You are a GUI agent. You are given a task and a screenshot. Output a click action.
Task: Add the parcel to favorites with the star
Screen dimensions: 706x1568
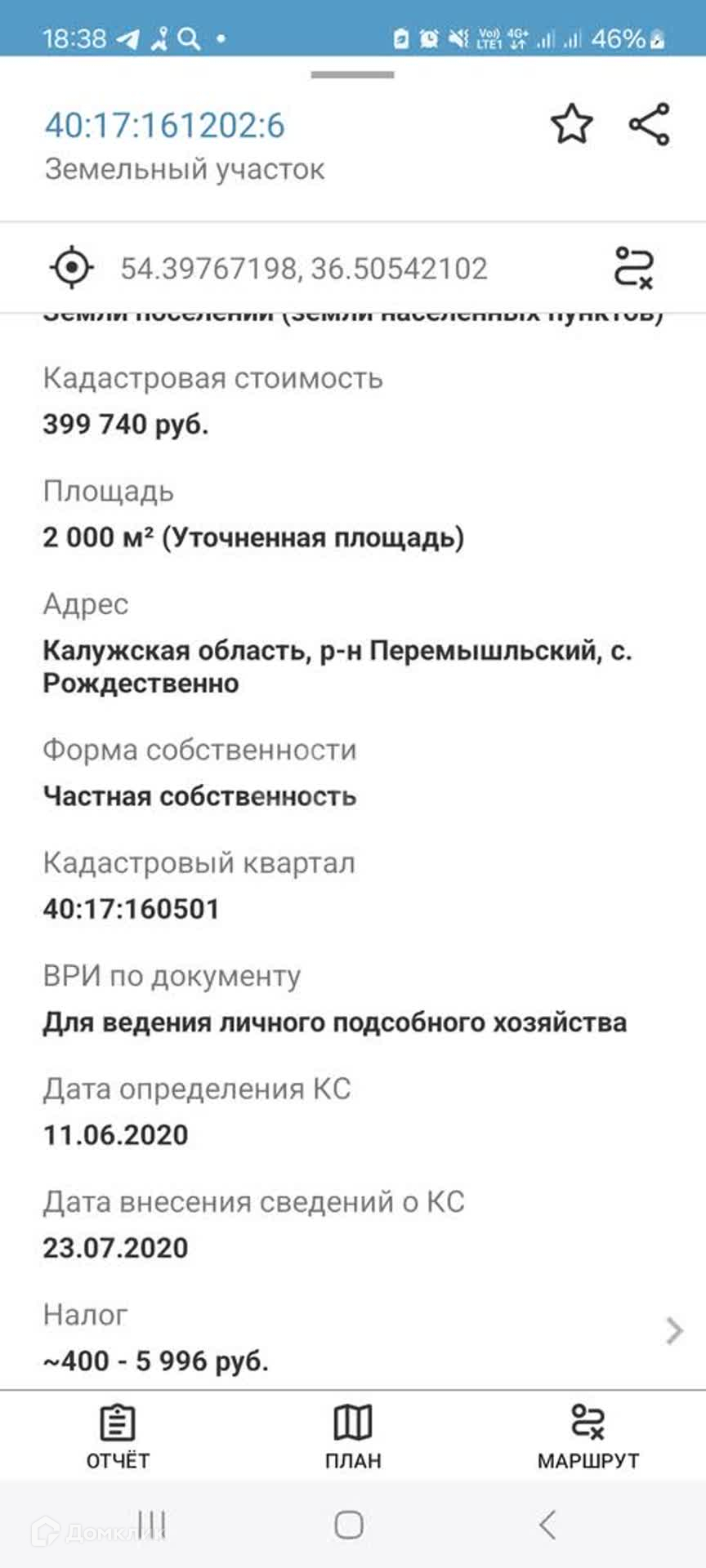pyautogui.click(x=571, y=124)
